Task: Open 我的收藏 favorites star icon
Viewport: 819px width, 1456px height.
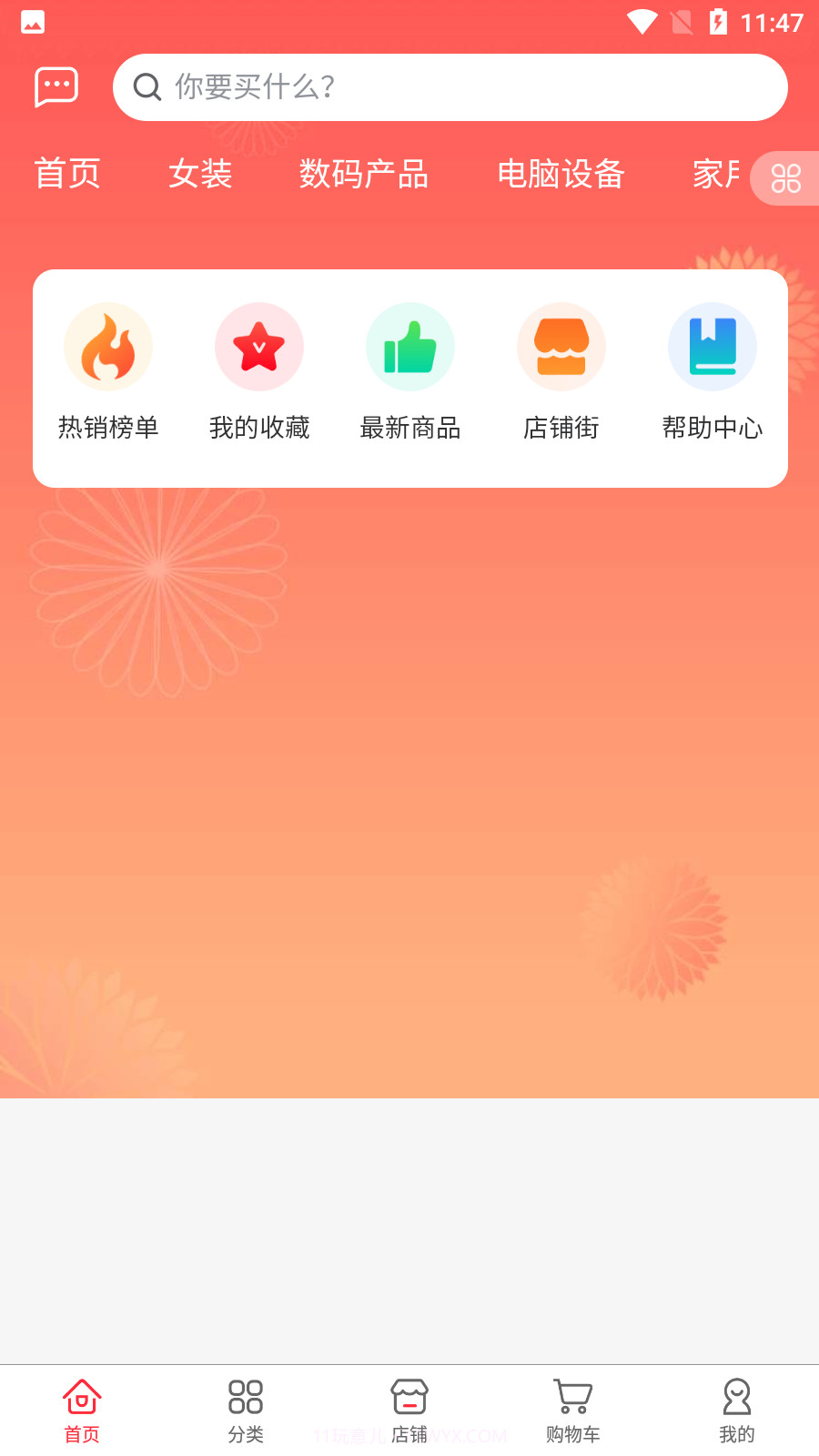Action: click(259, 347)
